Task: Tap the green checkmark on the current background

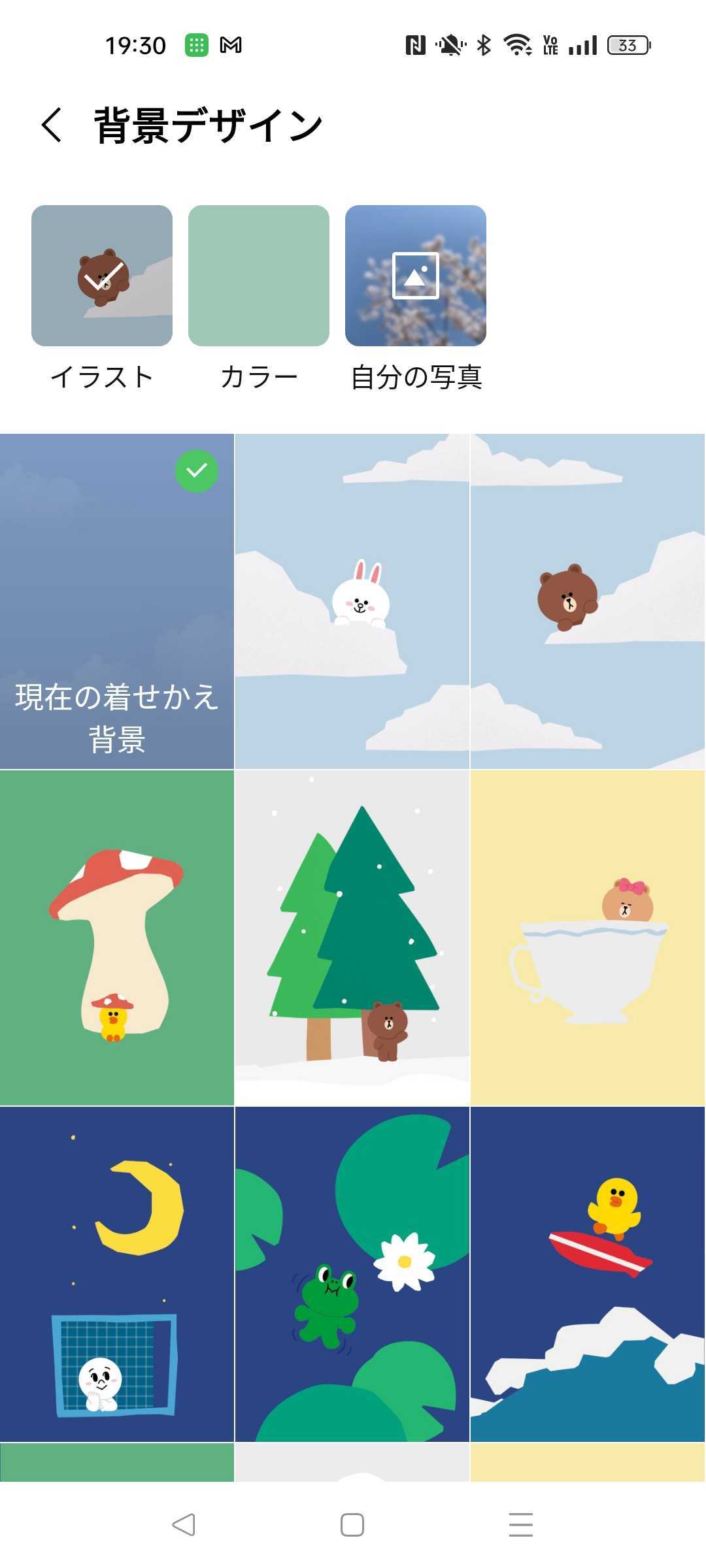Action: [195, 470]
